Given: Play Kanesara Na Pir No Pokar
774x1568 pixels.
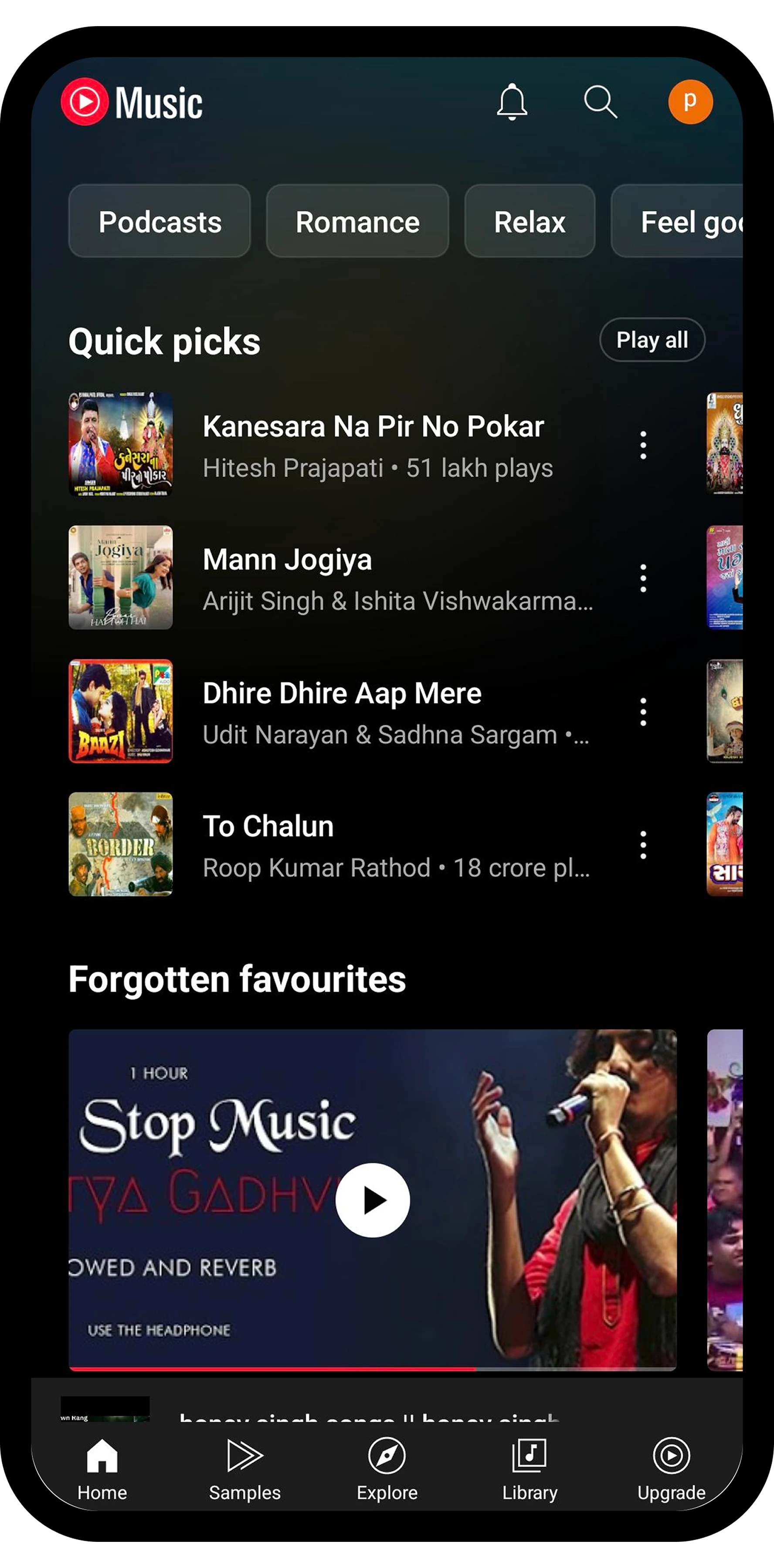Looking at the screenshot, I should click(x=373, y=445).
